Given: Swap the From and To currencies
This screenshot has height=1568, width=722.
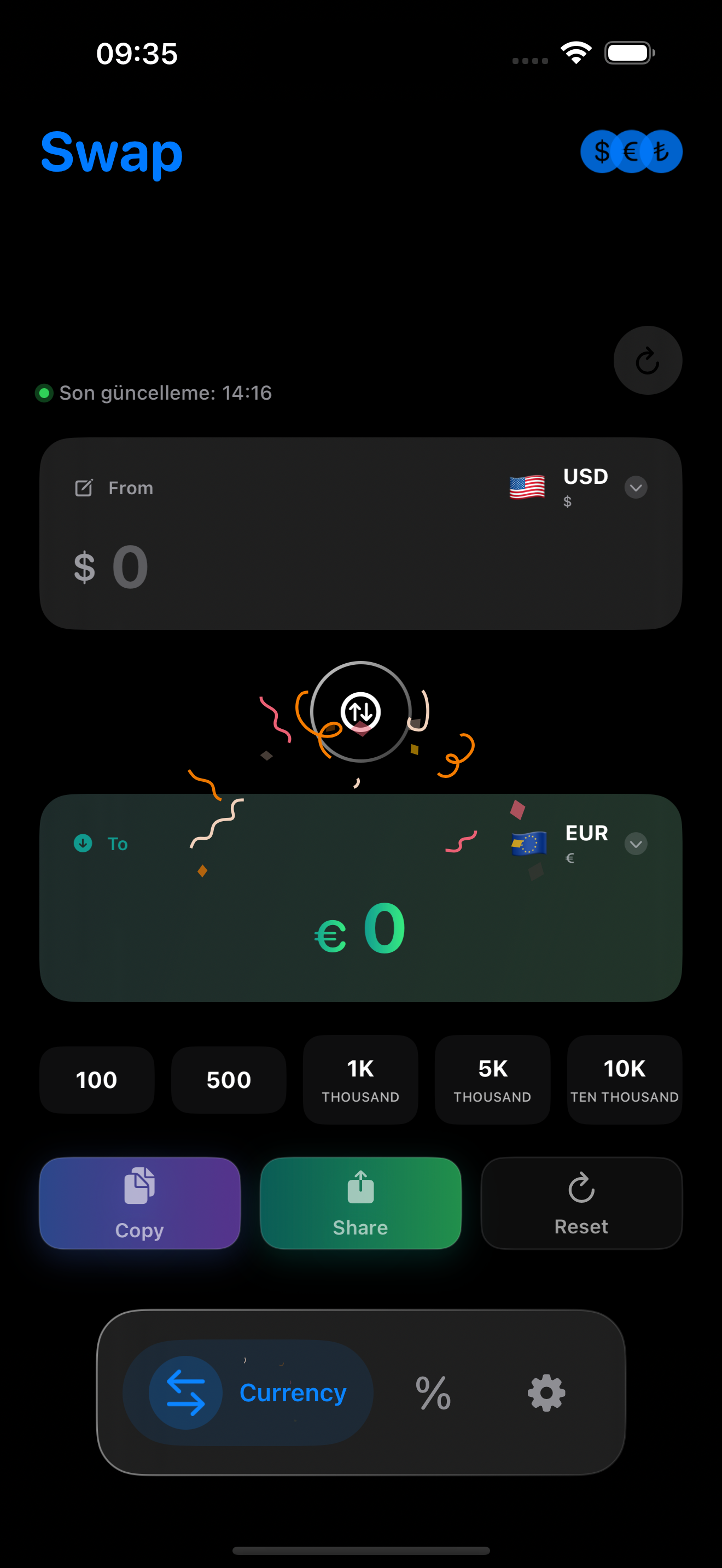Looking at the screenshot, I should click(360, 711).
